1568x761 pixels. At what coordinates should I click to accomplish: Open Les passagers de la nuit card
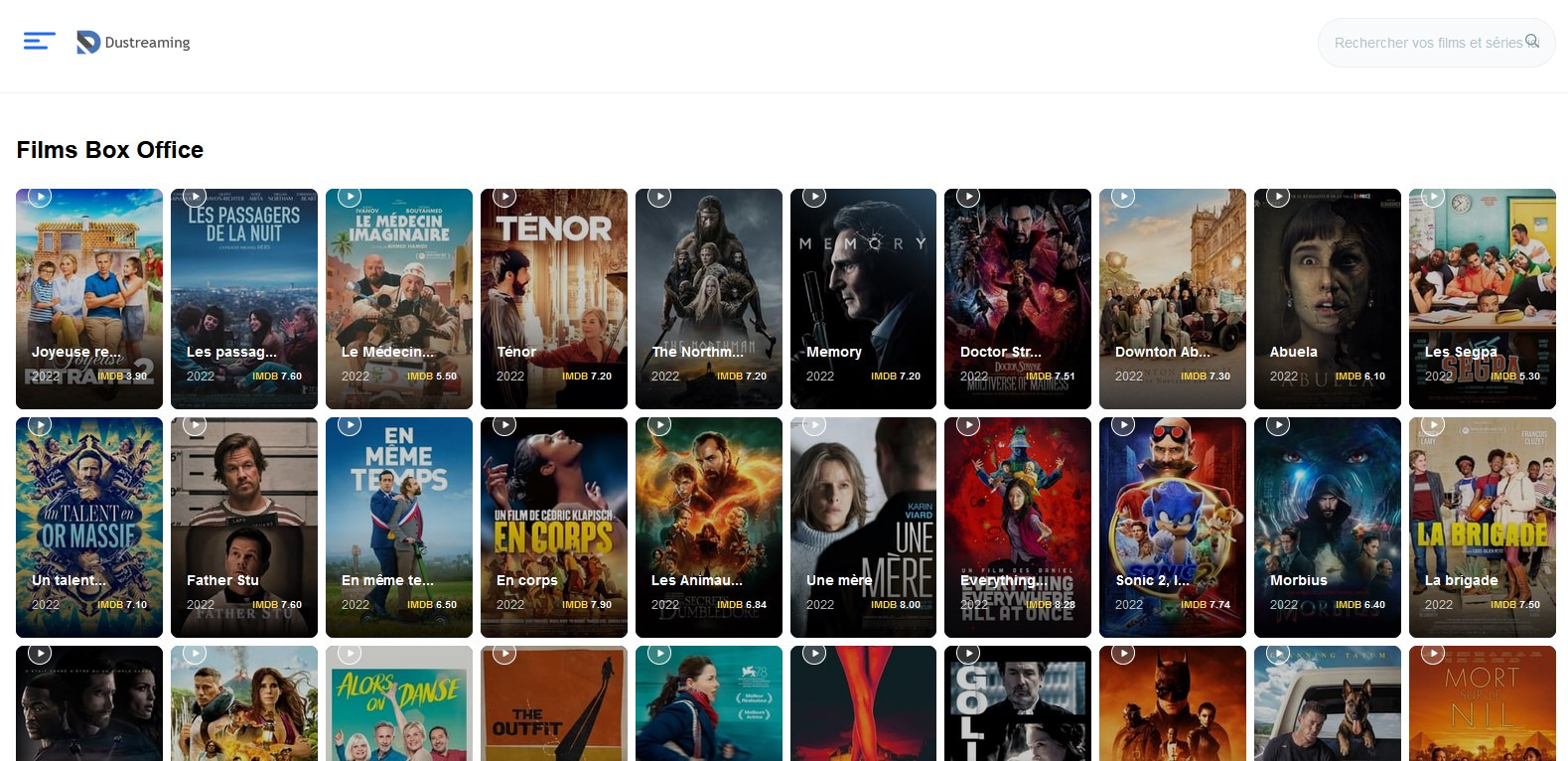click(244, 298)
